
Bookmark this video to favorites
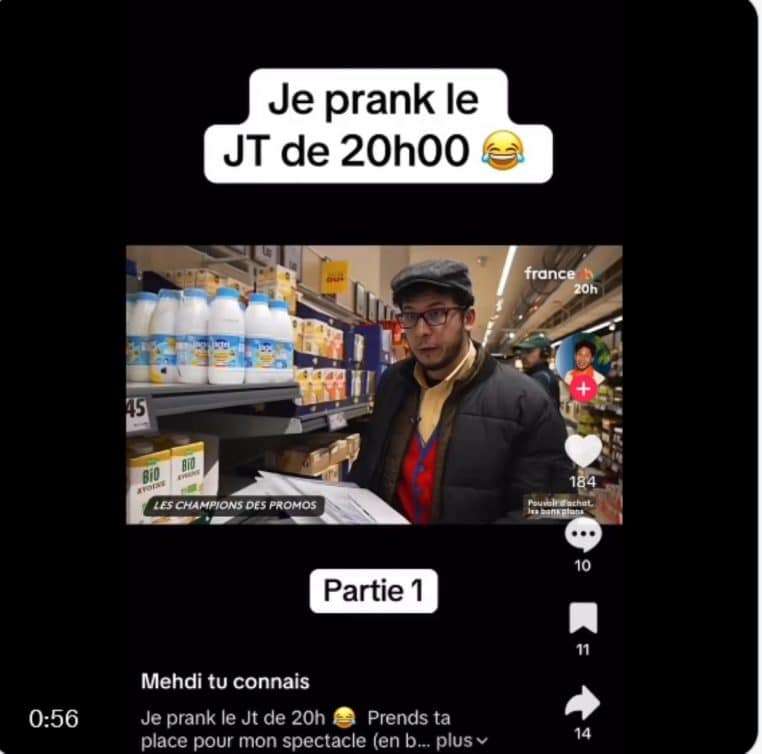(583, 618)
